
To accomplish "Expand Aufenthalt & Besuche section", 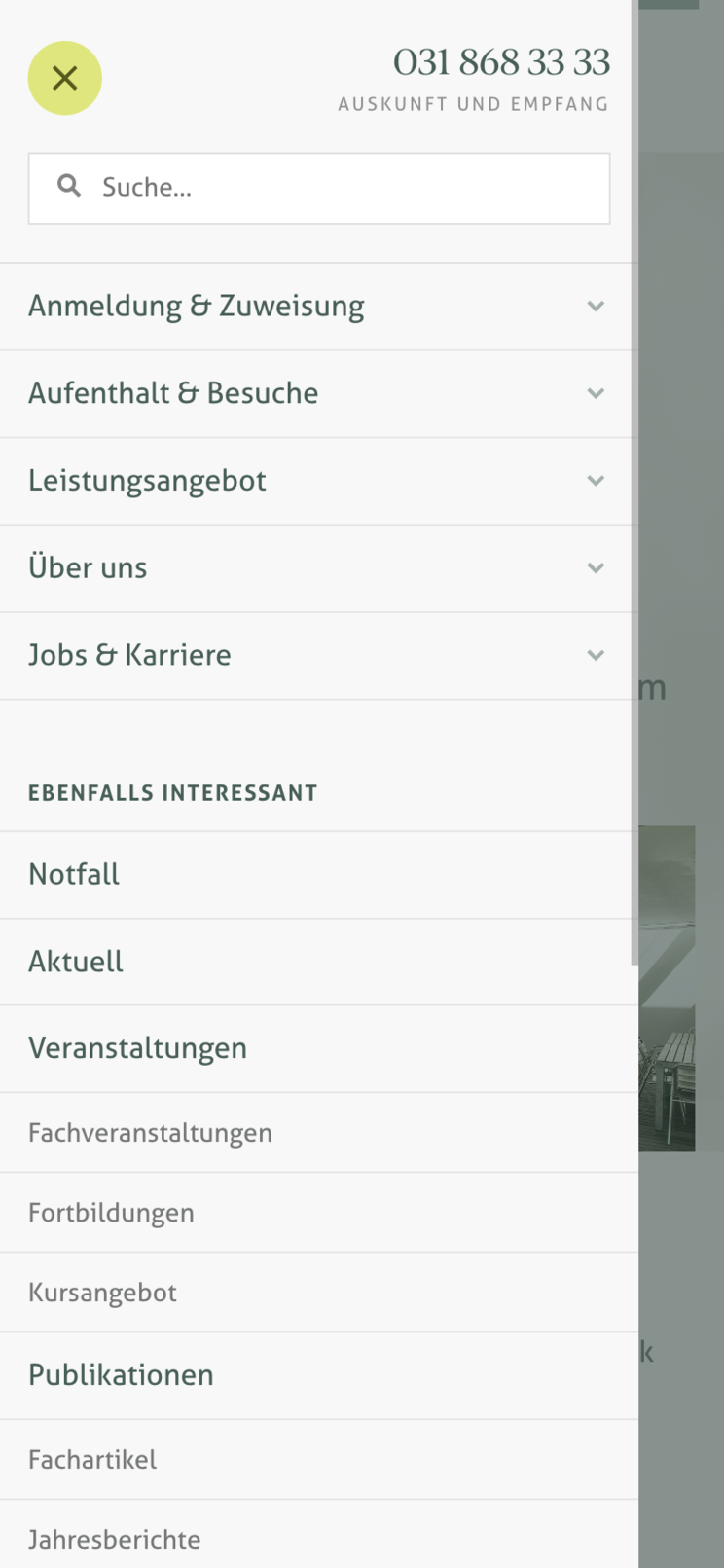I will 596,394.
